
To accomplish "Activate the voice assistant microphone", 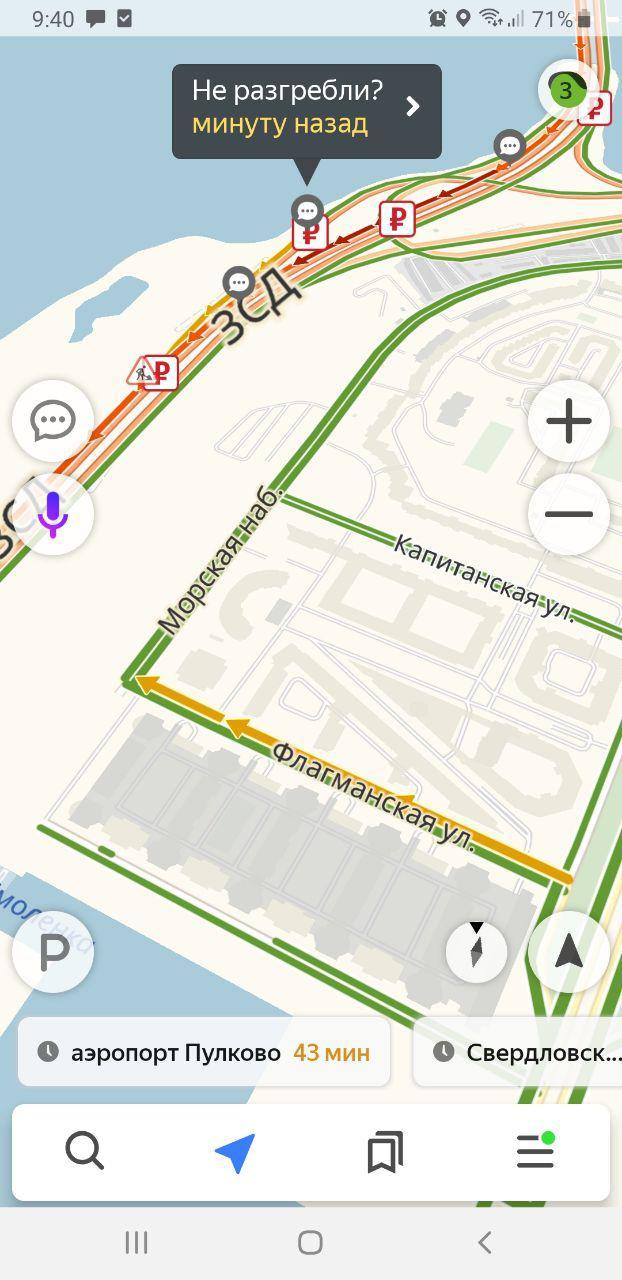I will 53,514.
